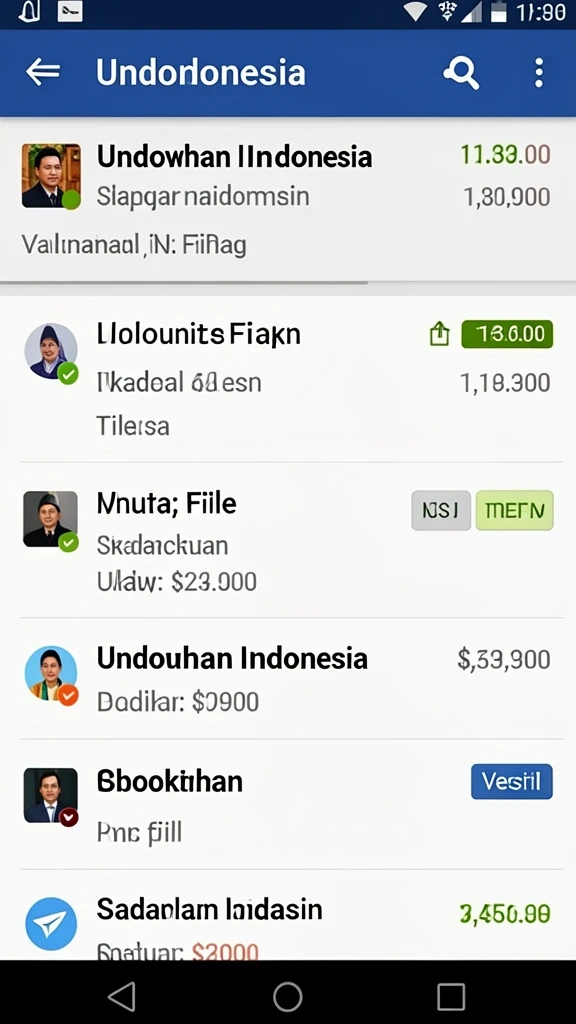Go back using the app bar arrow
This screenshot has width=576, height=1024.
point(42,72)
